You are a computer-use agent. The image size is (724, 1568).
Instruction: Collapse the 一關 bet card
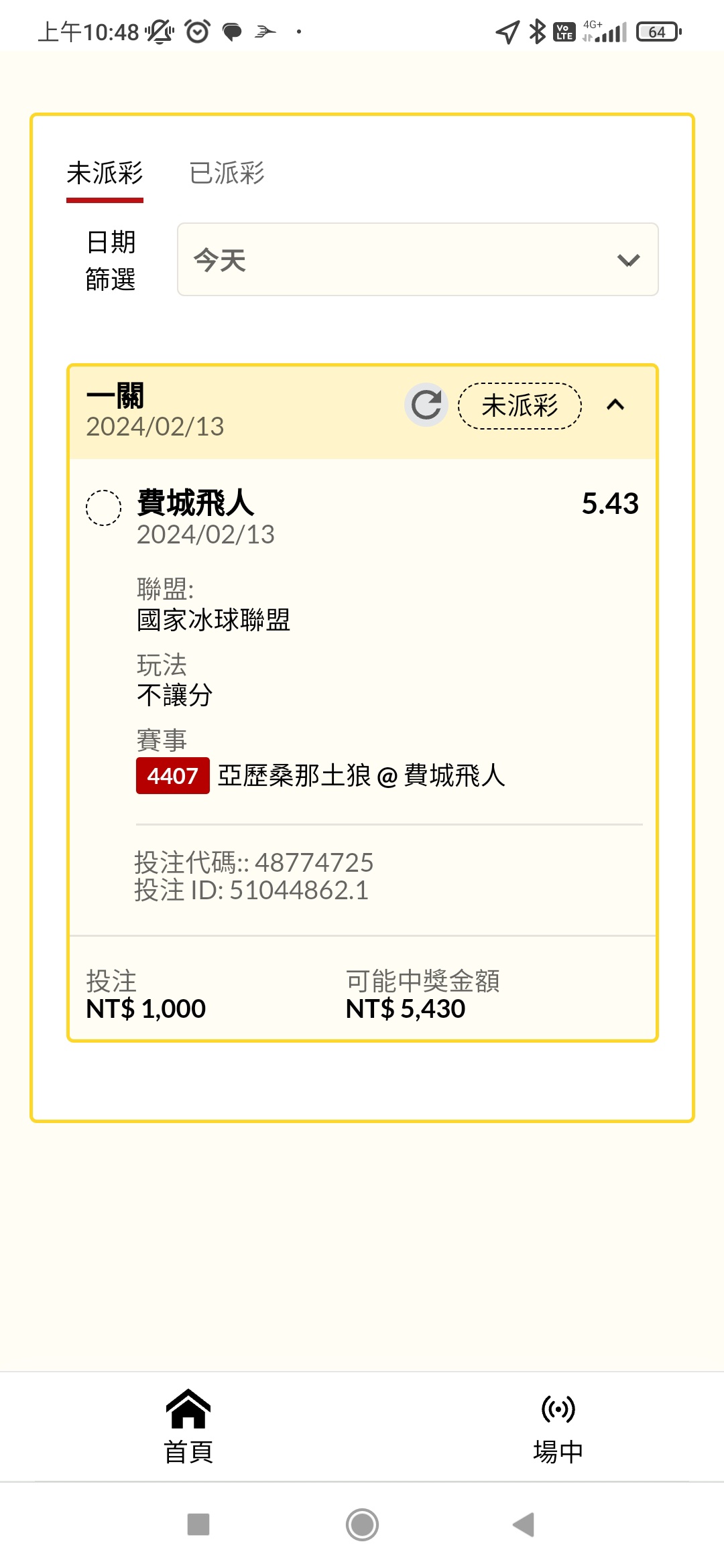[x=615, y=405]
